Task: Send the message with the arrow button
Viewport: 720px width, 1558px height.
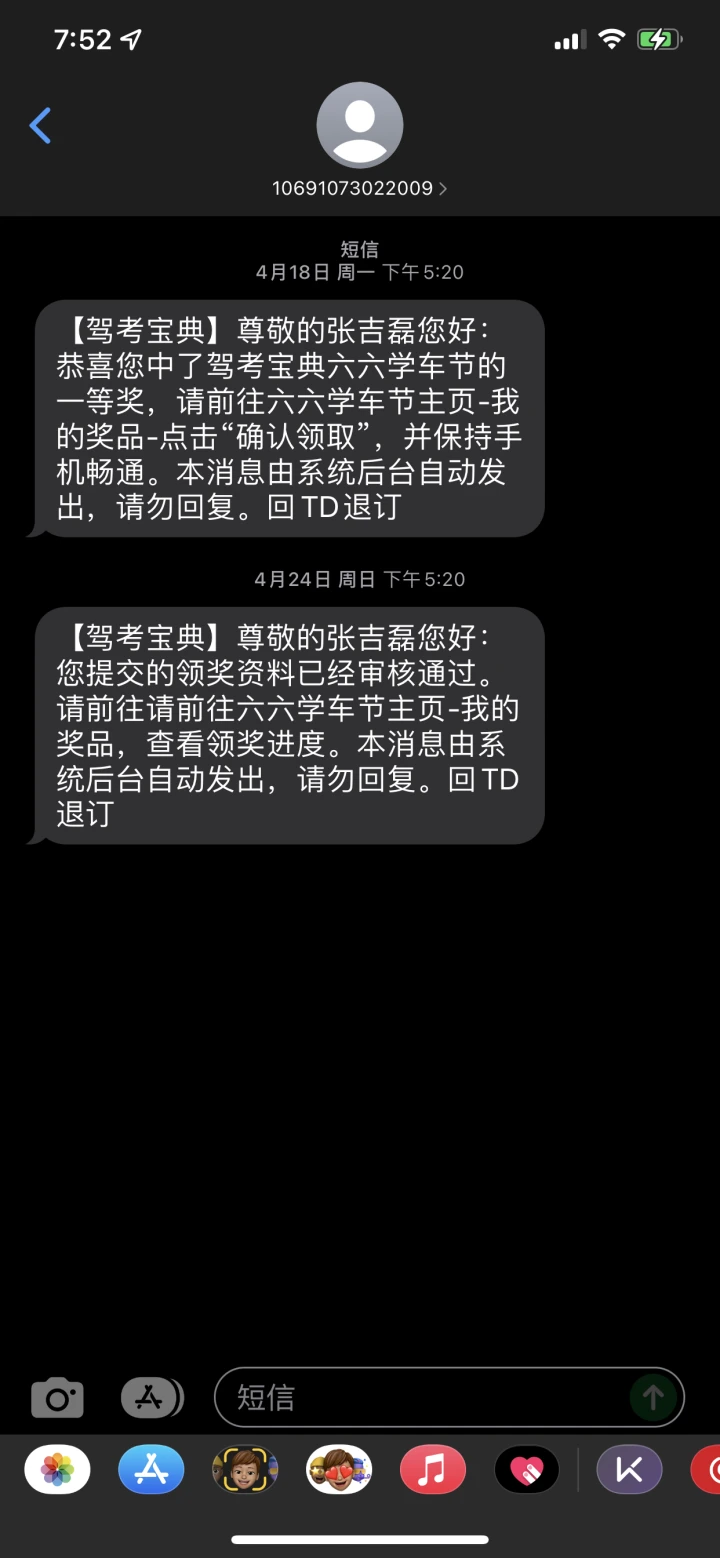Action: click(x=652, y=1397)
